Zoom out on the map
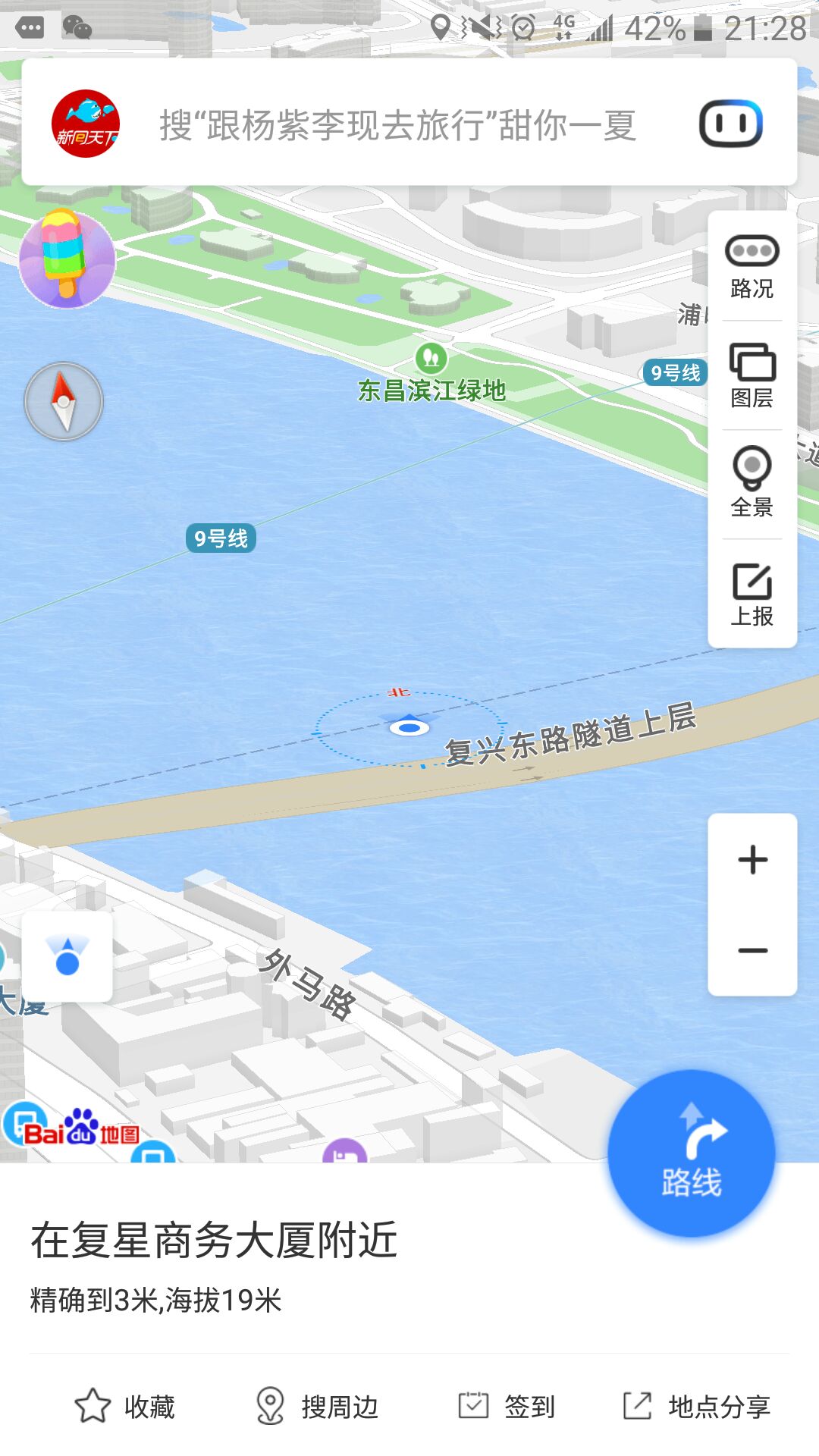Image resolution: width=819 pixels, height=1456 pixels. (752, 950)
